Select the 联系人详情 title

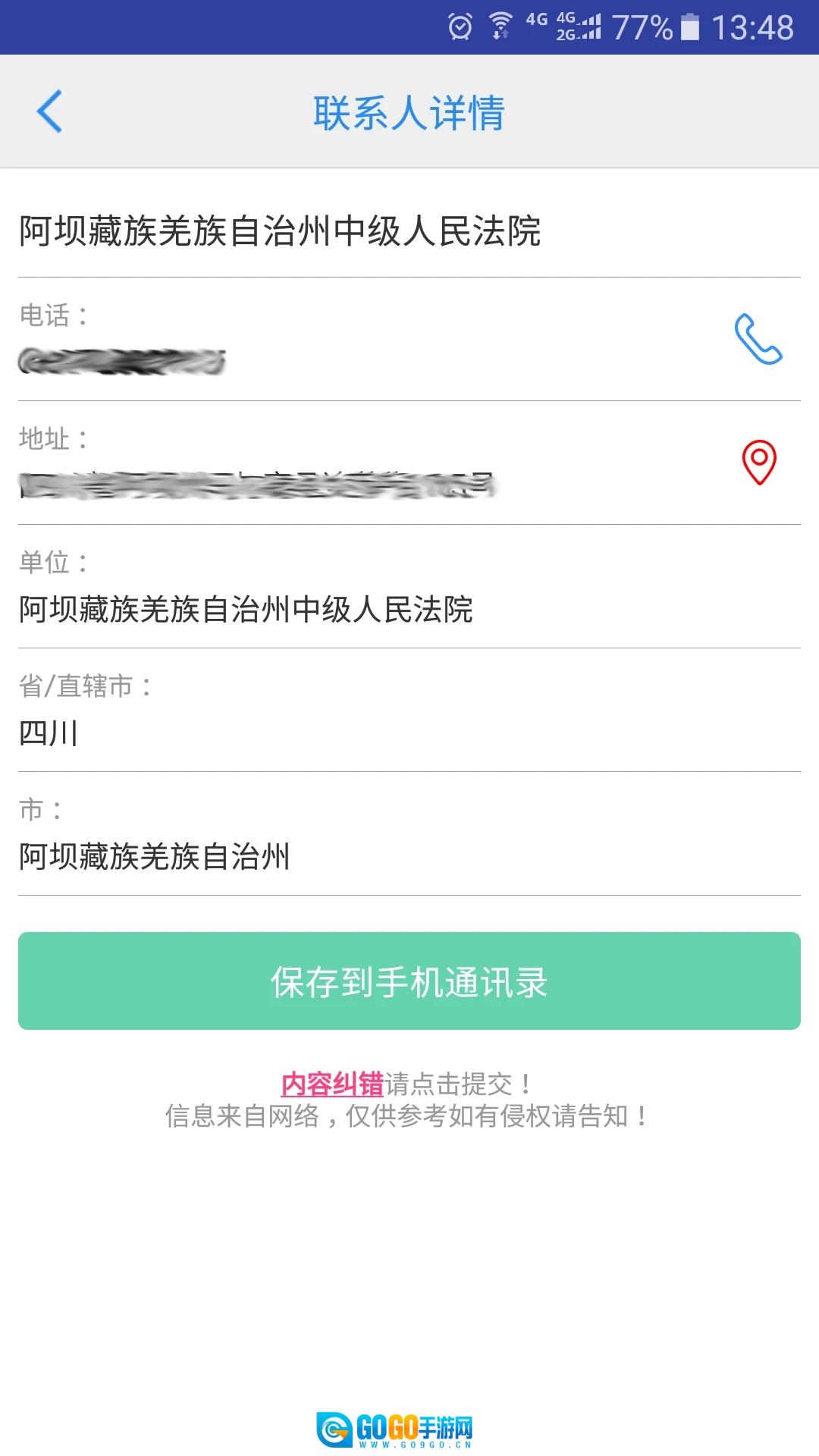click(x=409, y=111)
